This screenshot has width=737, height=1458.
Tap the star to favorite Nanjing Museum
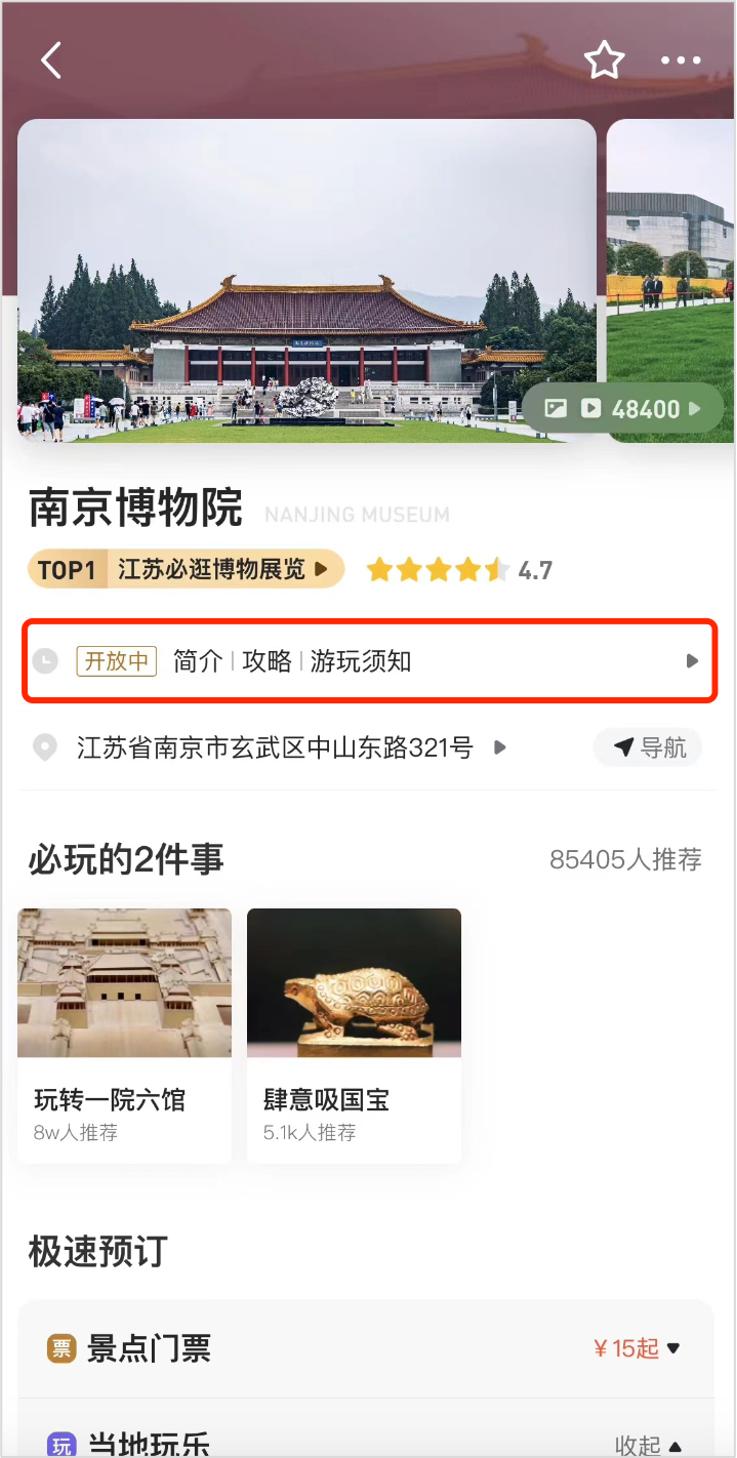click(x=605, y=60)
